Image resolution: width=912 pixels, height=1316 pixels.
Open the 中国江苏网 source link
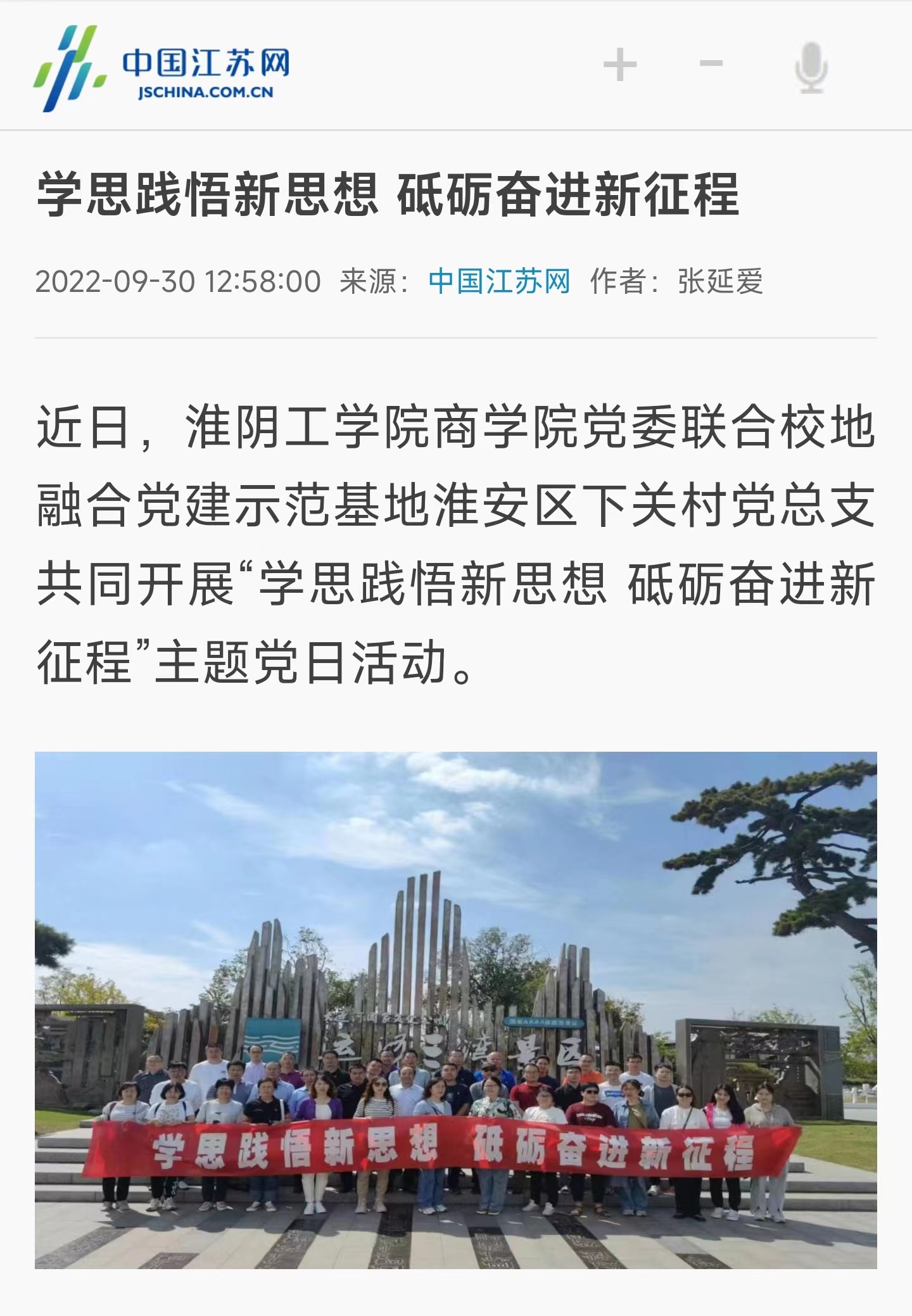click(499, 281)
